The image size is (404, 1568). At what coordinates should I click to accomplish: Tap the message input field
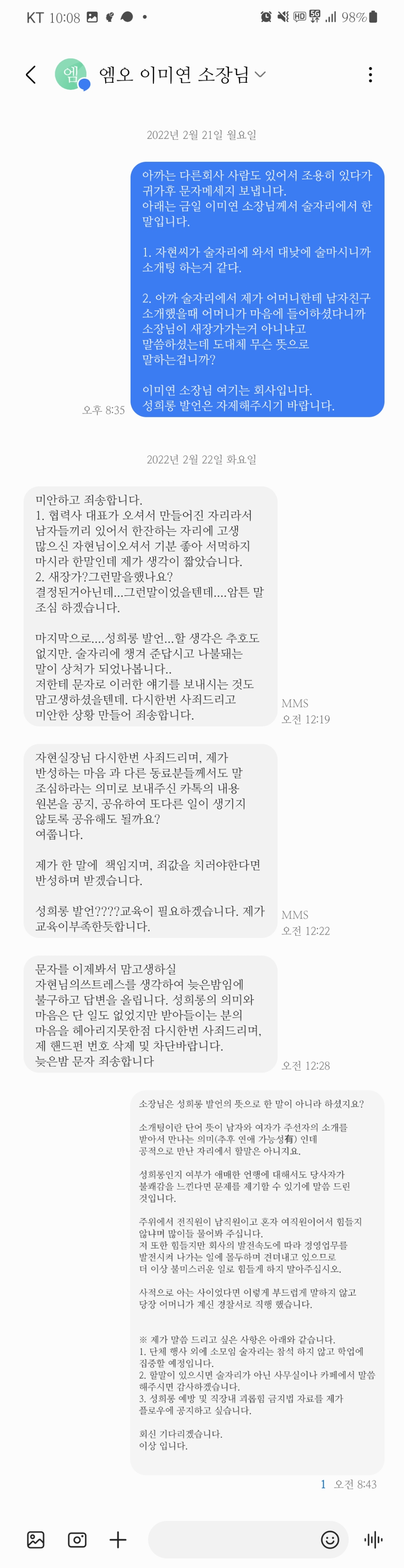pos(231,1539)
